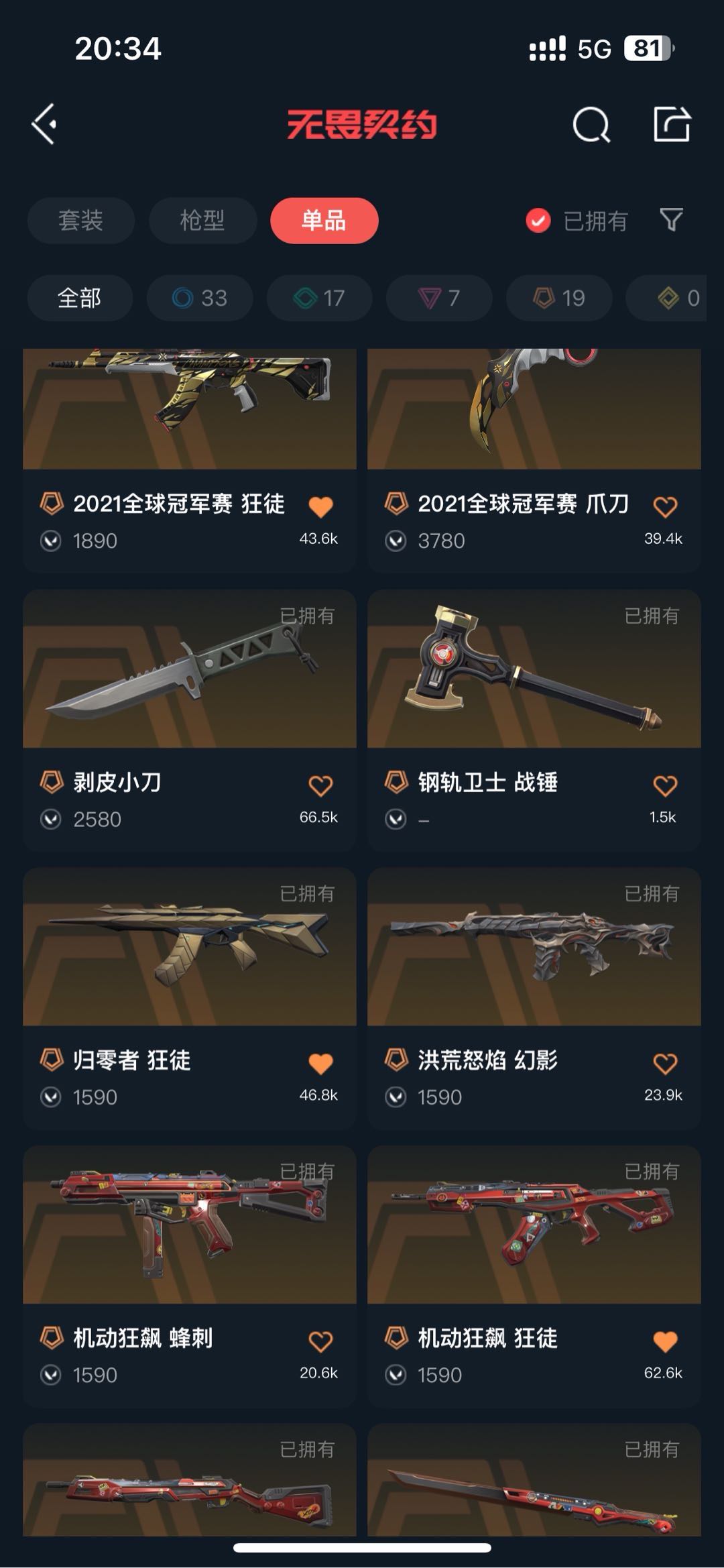Unlike the 机动狂飙 狂徒 skin
Viewport: 724px width, 1568px height.
click(x=665, y=1341)
